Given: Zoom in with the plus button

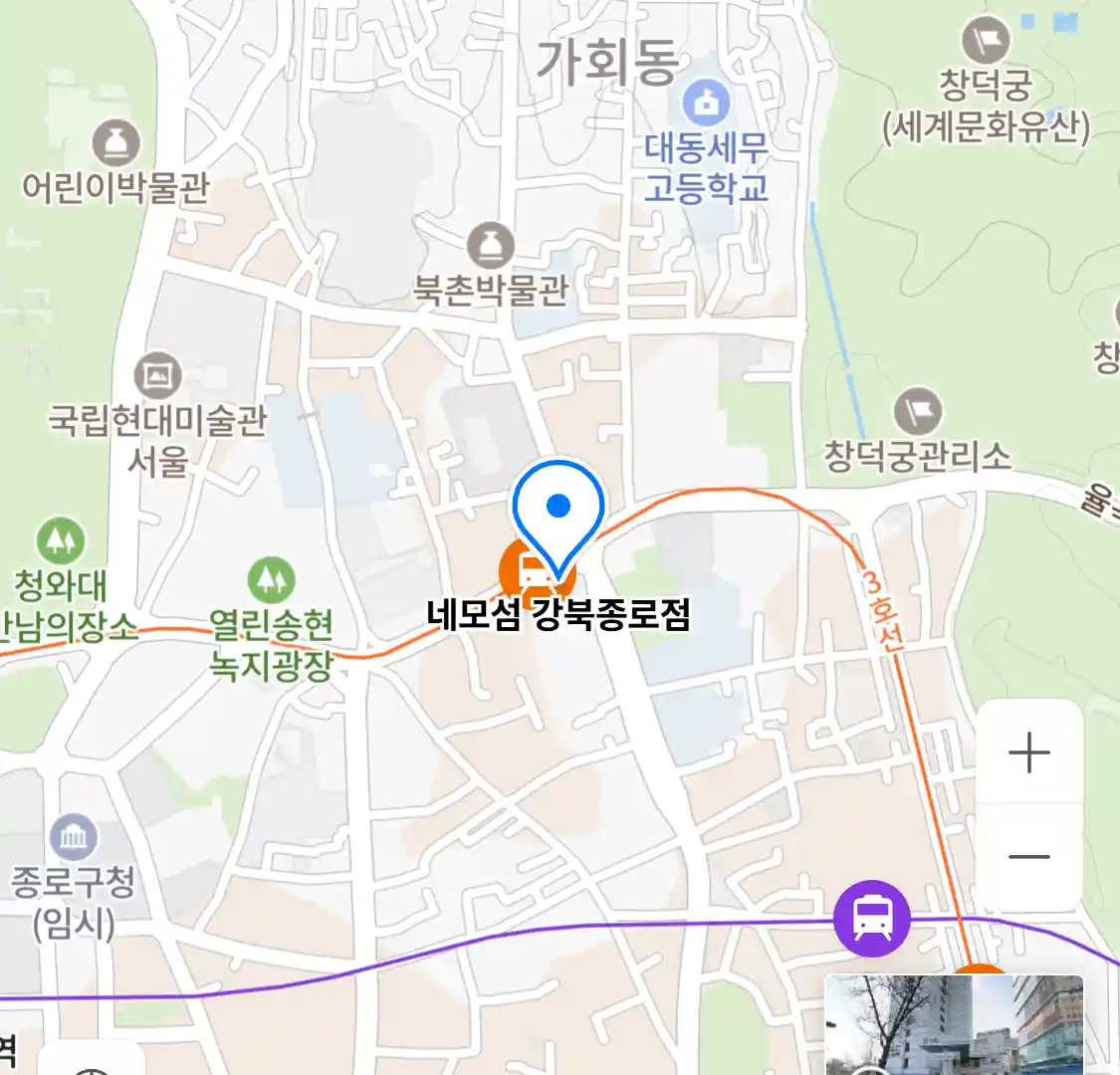Looking at the screenshot, I should tap(1029, 752).
